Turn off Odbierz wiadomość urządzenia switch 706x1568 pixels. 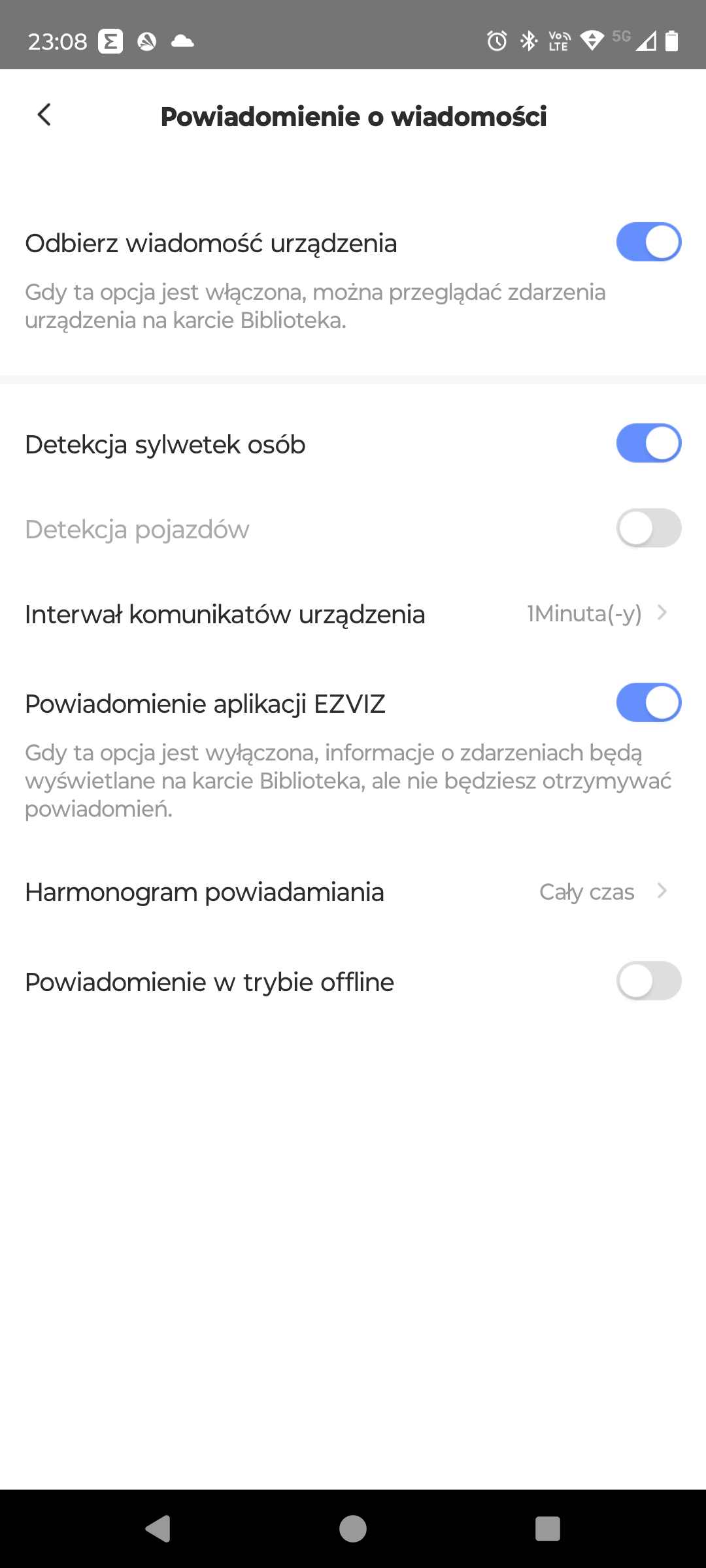click(x=648, y=242)
